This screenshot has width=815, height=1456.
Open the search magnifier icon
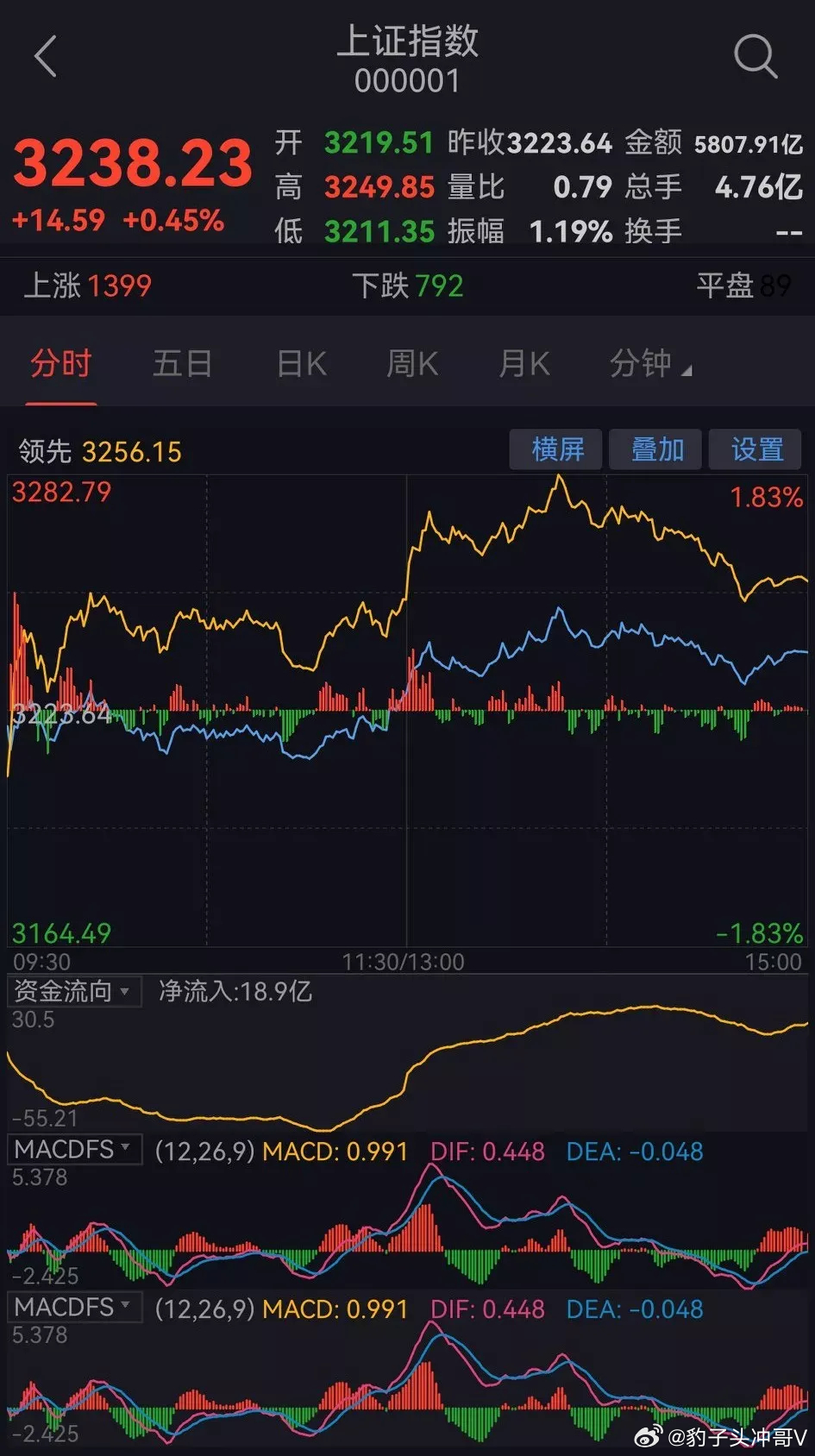click(x=755, y=57)
